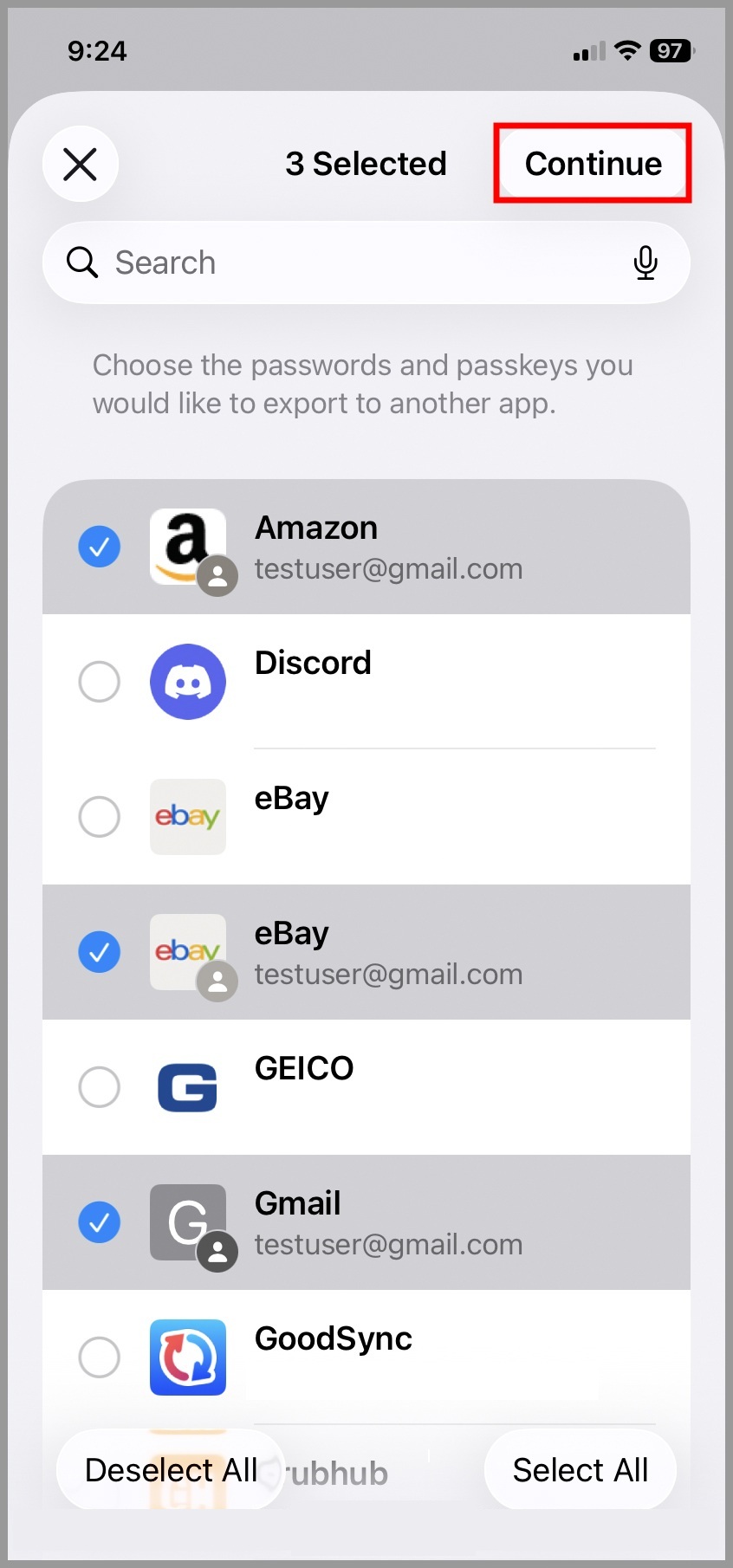
Task: Uncheck the Gmail entry
Action: click(100, 1222)
